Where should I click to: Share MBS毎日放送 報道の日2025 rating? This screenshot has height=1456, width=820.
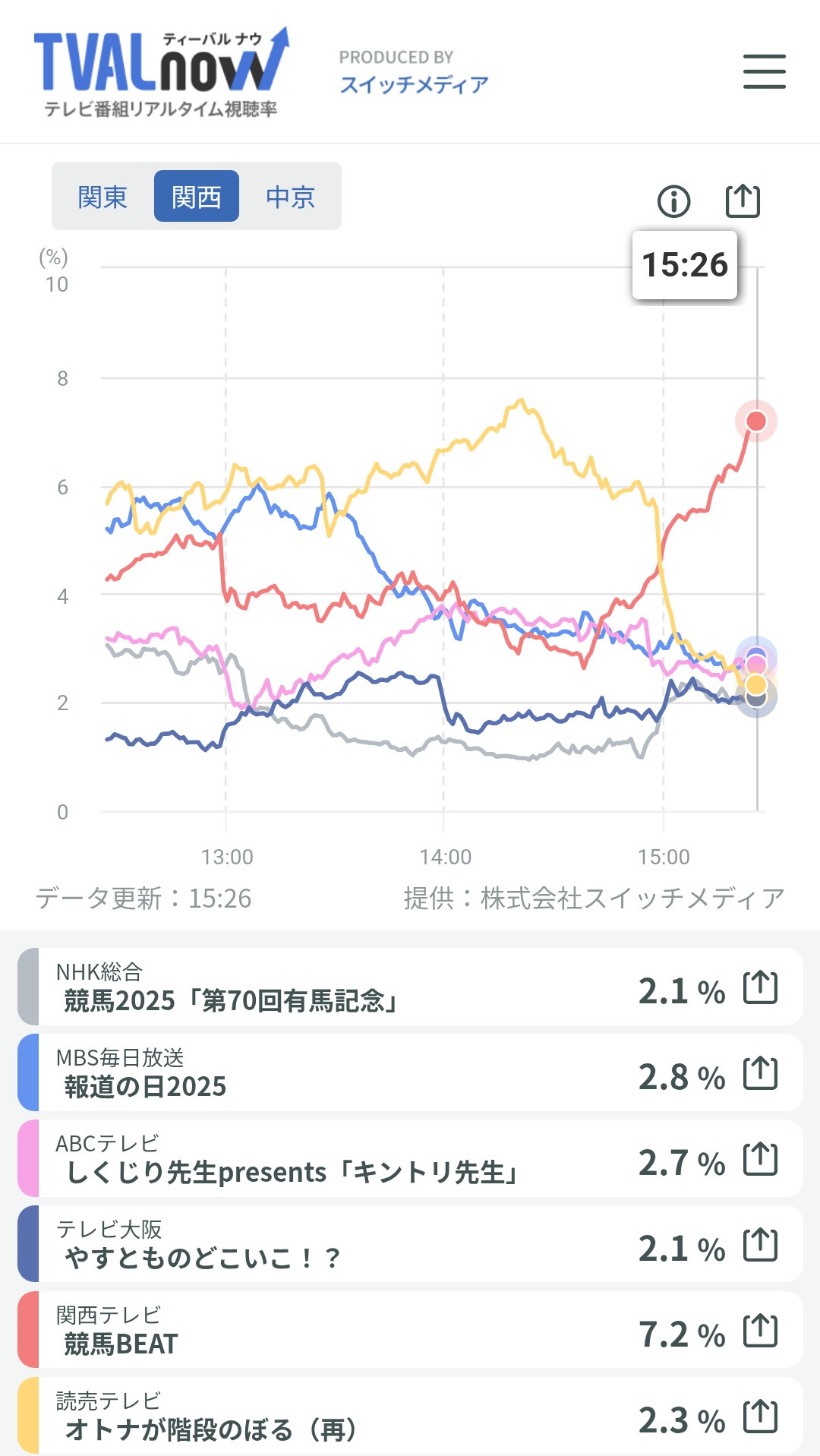pos(760,1073)
